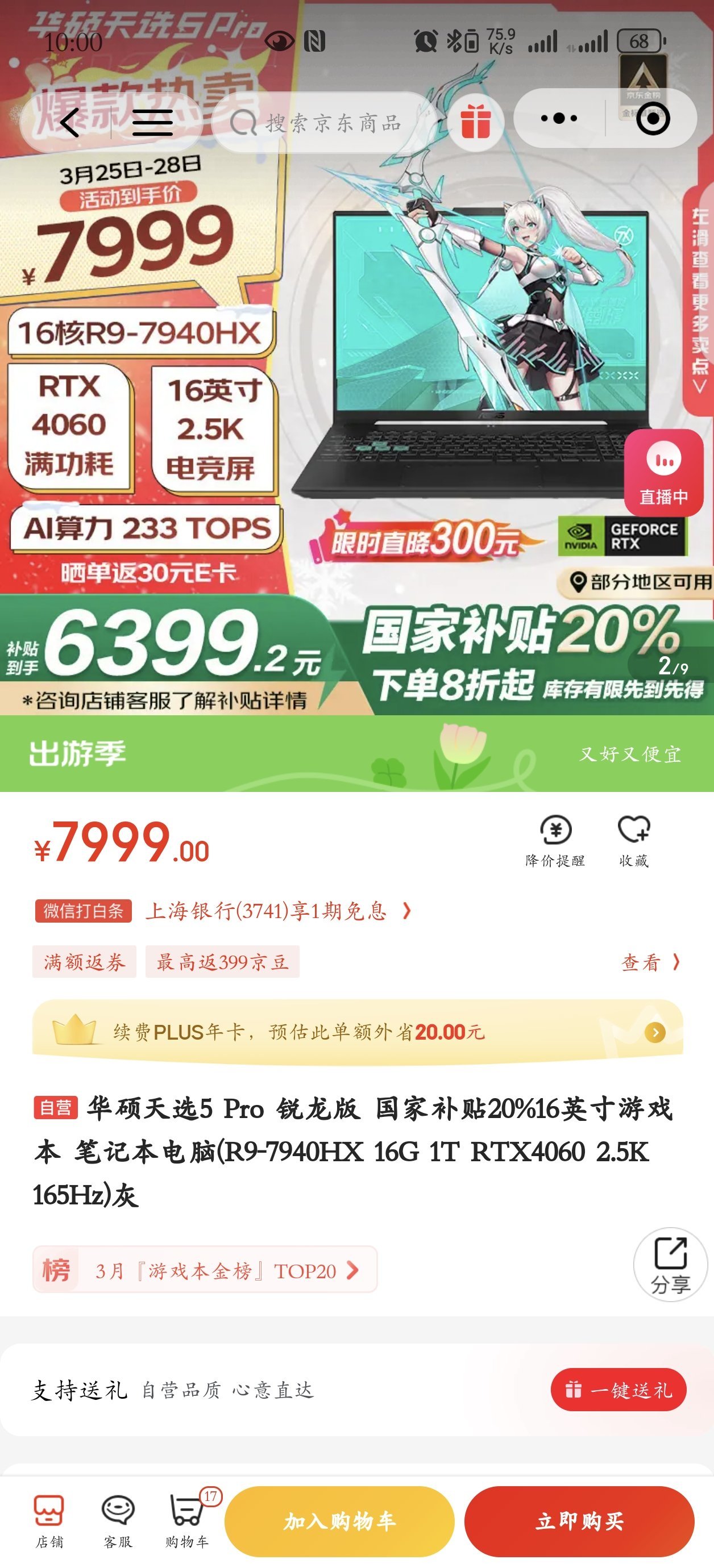Add the laptop to 收藏 favorites

coord(634,841)
